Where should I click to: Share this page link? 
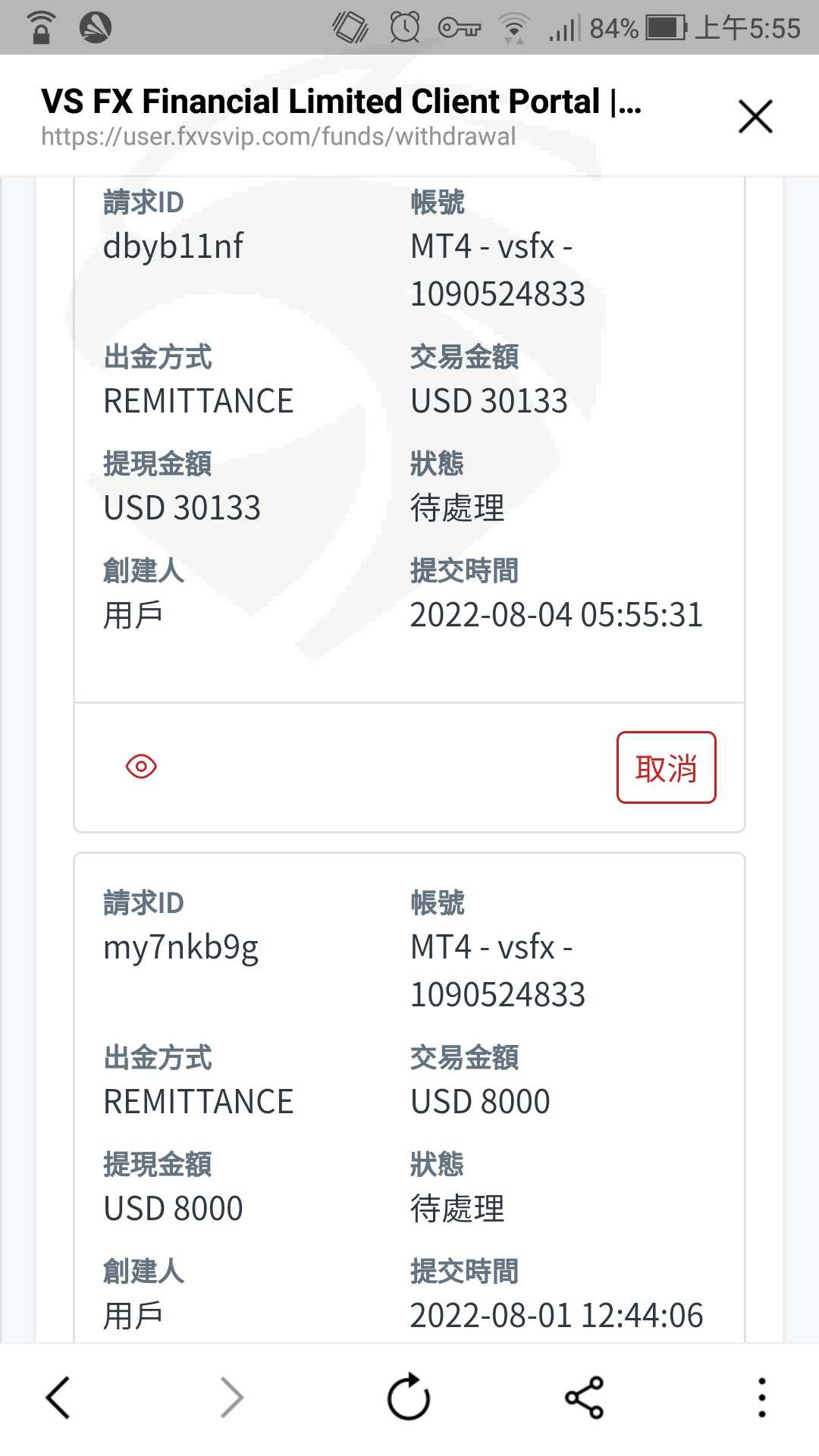(x=584, y=1397)
